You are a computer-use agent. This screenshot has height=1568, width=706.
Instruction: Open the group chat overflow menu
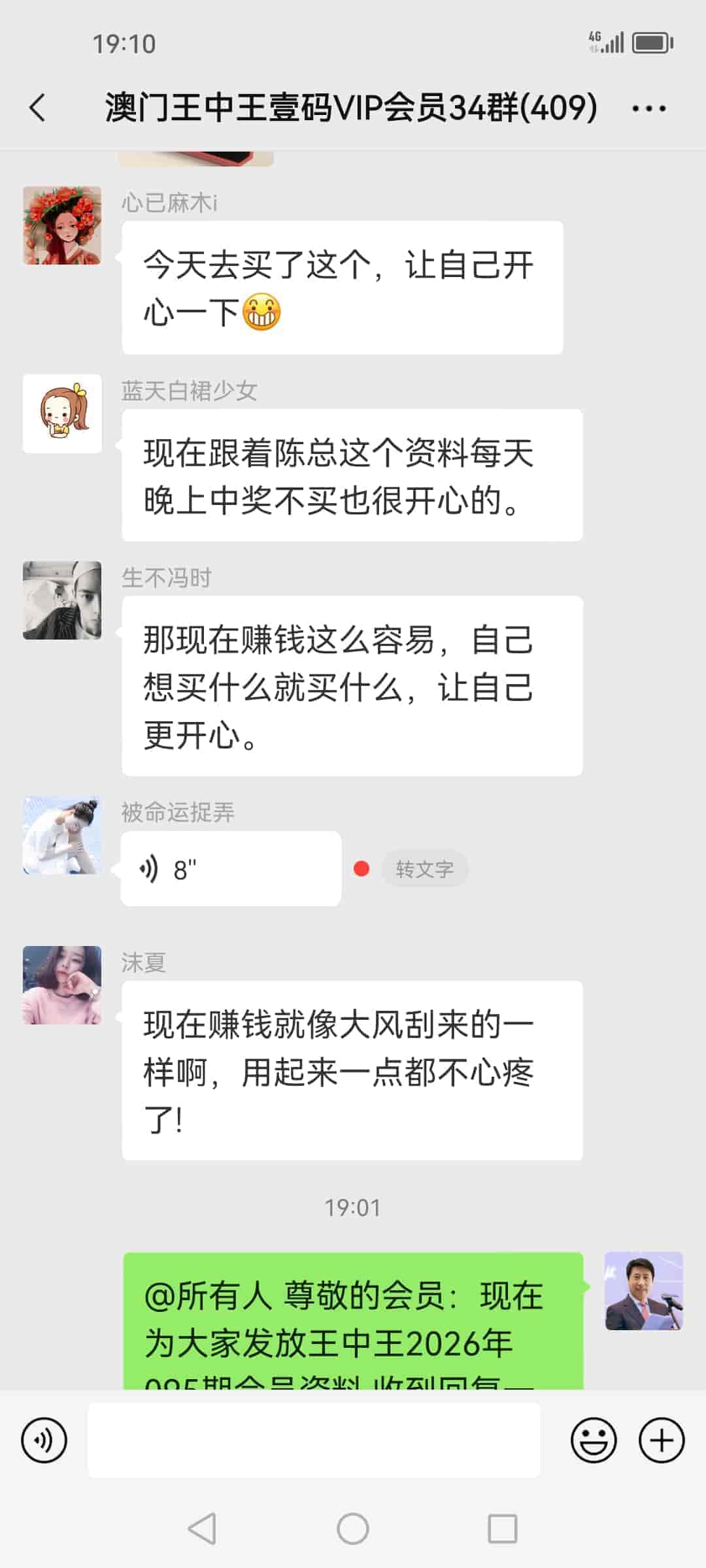[x=648, y=108]
